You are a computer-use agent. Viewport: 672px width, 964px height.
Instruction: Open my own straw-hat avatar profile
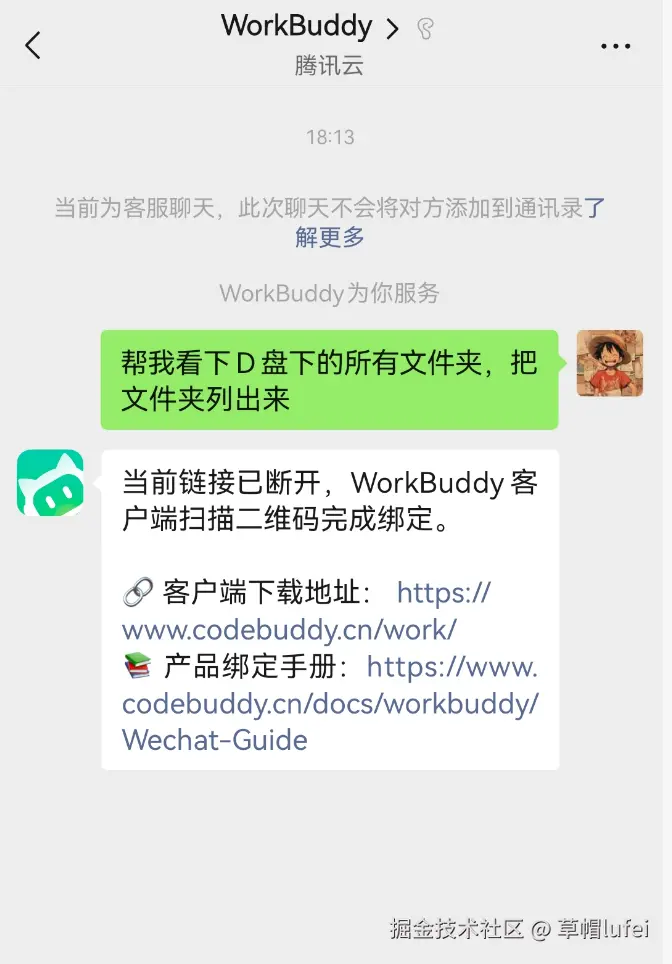(x=610, y=364)
